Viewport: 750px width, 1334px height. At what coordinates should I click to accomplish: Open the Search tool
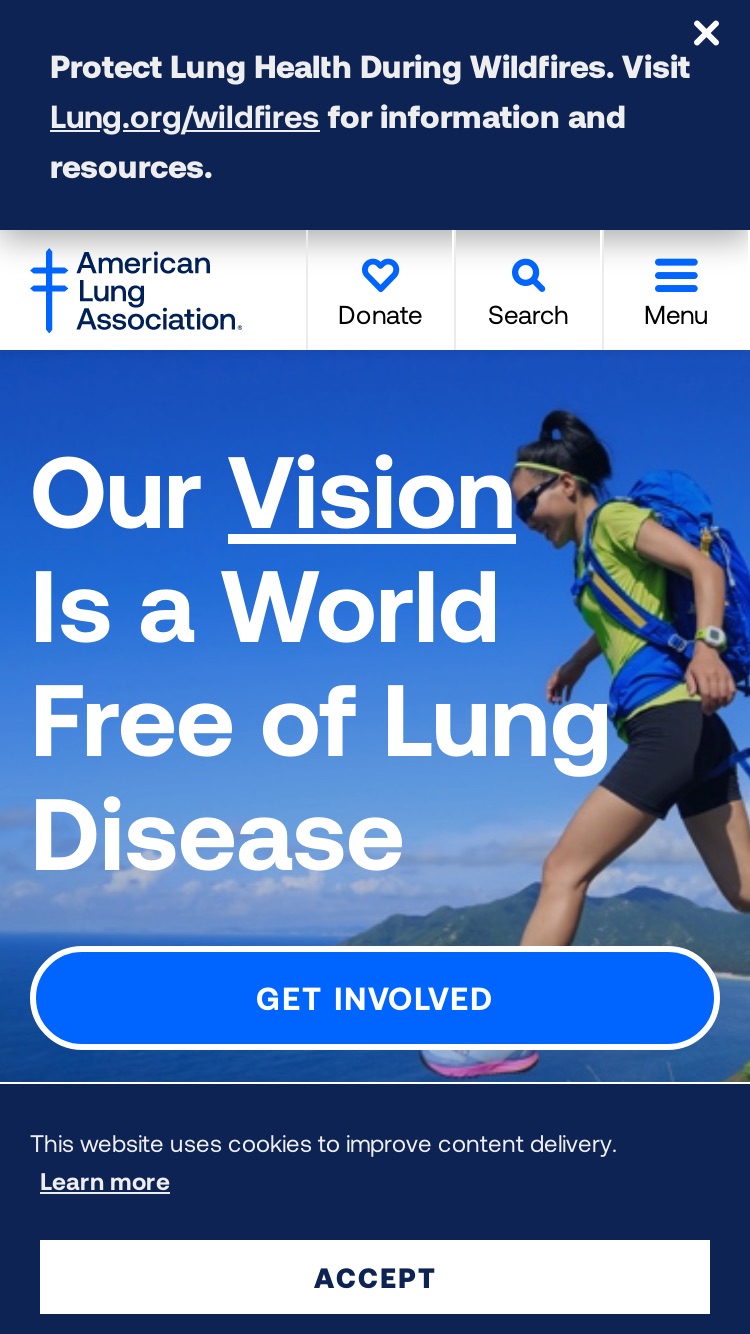(528, 290)
